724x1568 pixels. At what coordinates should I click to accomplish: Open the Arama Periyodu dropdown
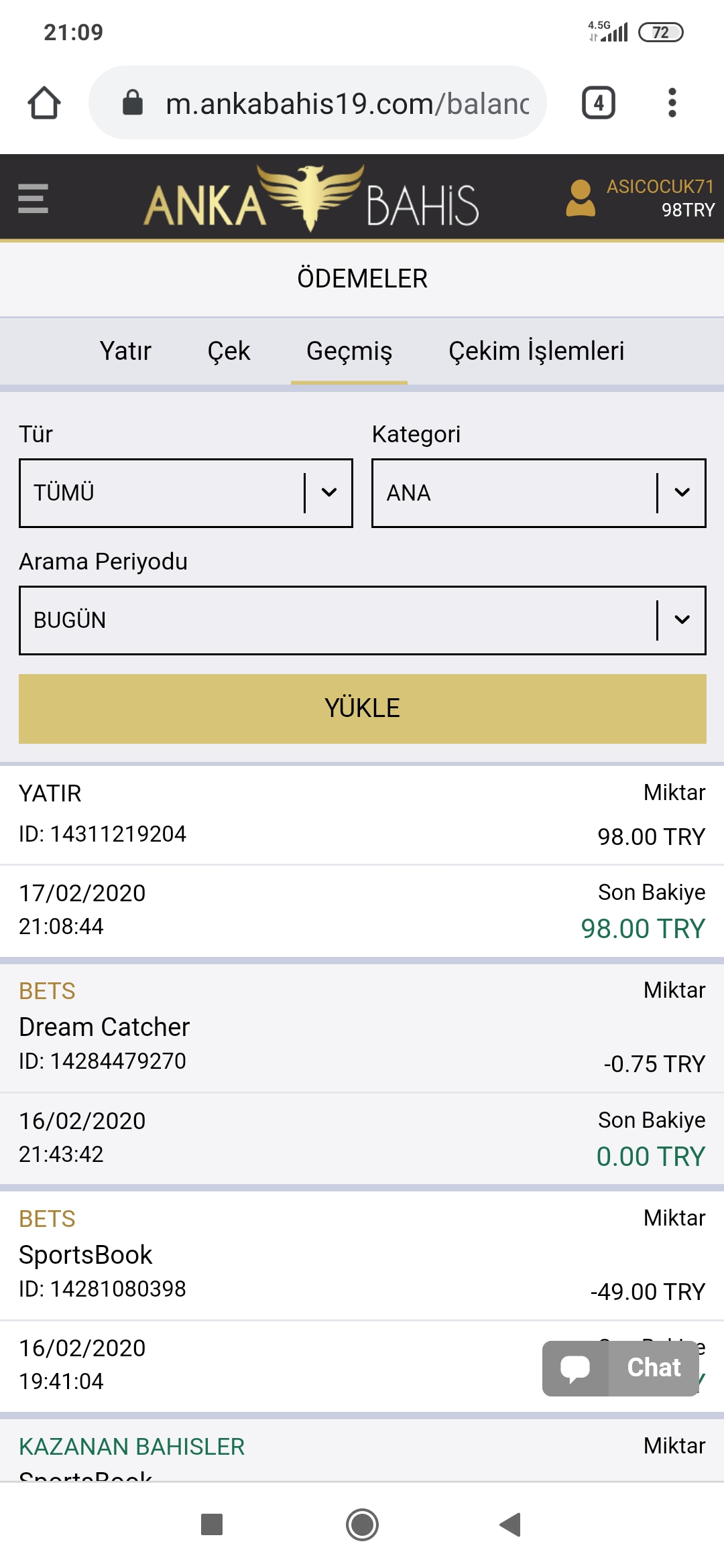coord(363,620)
